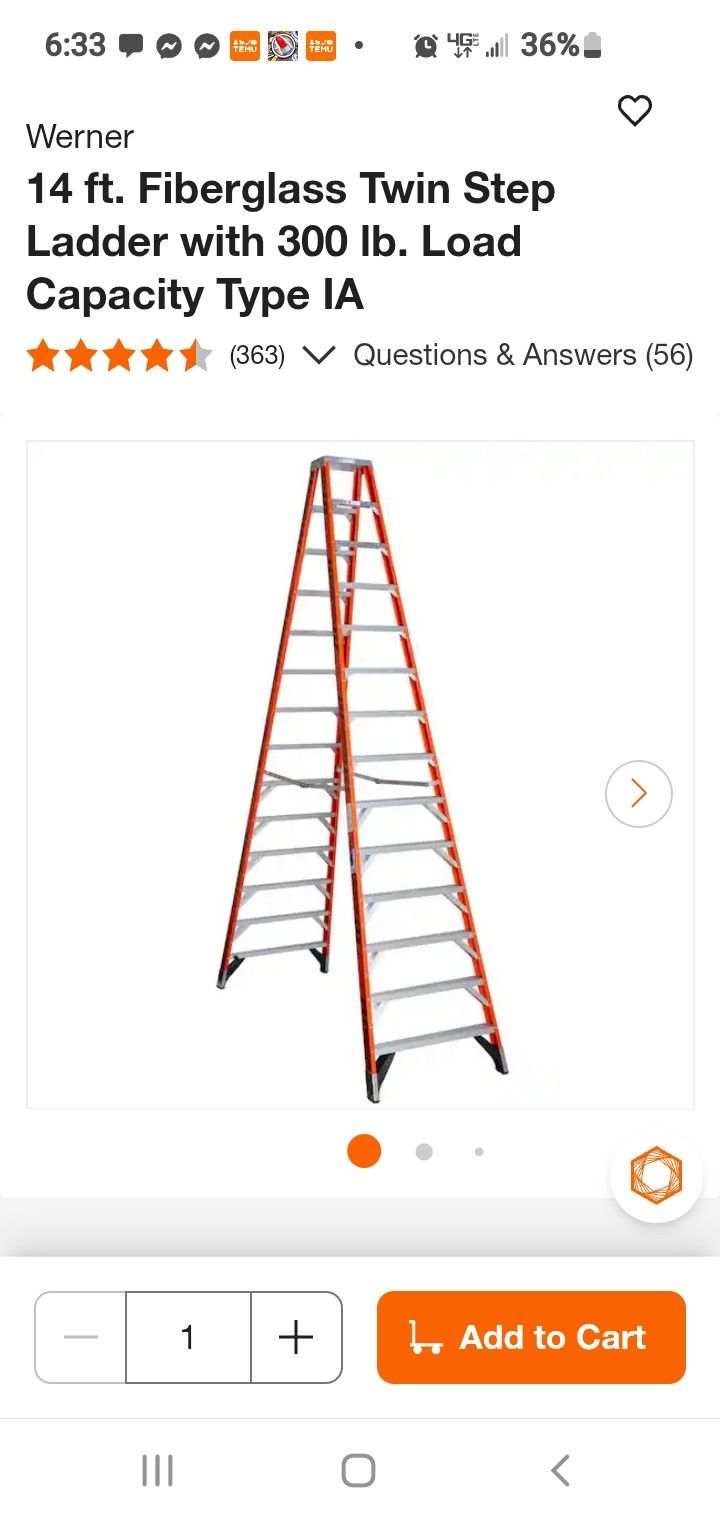Open recent apps from navigation bar
720x1520 pixels.
(x=157, y=1470)
